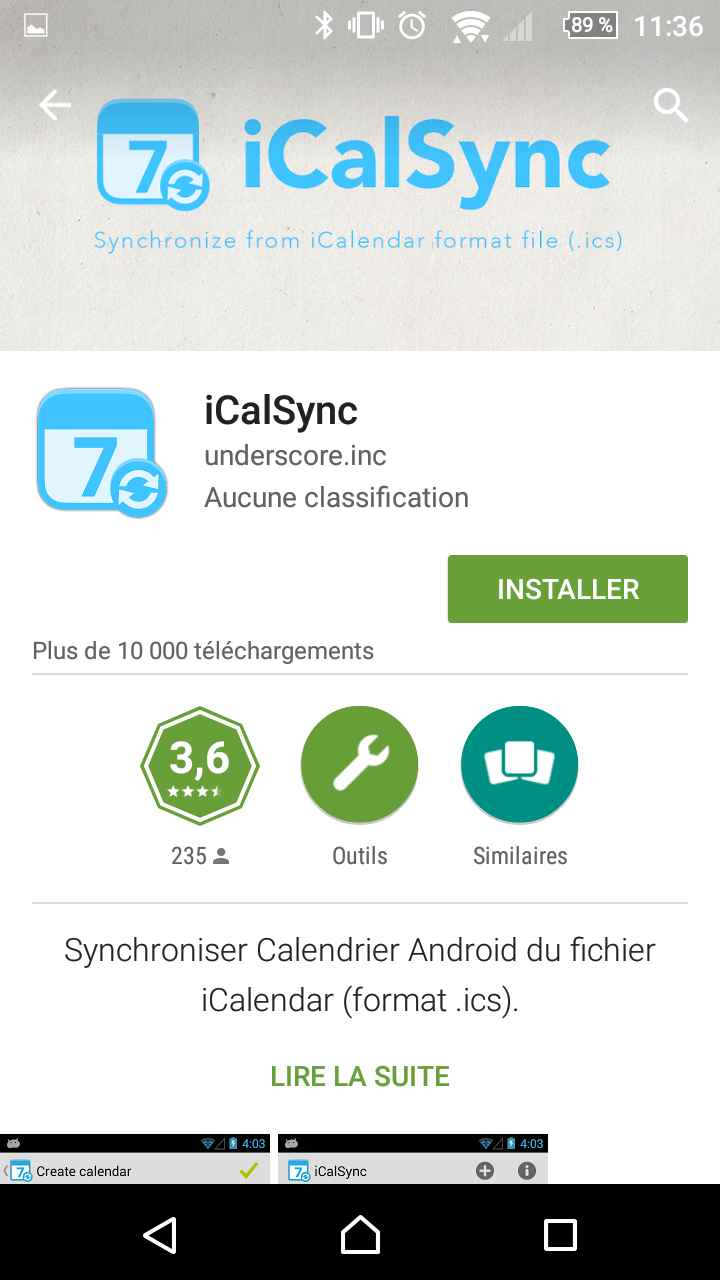720x1280 pixels.
Task: Tap the system home button
Action: pyautogui.click(x=360, y=1235)
